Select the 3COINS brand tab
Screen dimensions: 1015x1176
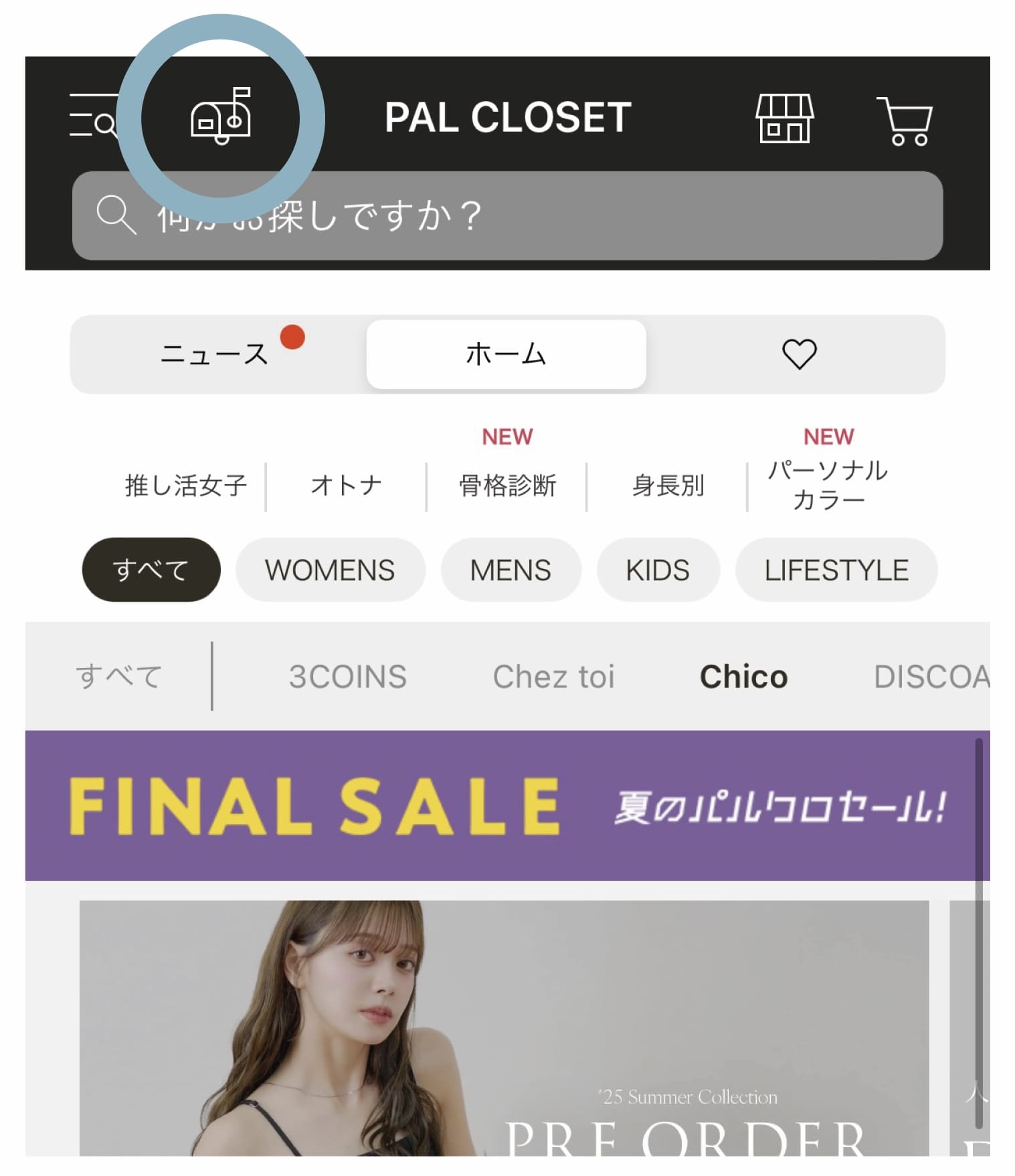click(x=348, y=677)
